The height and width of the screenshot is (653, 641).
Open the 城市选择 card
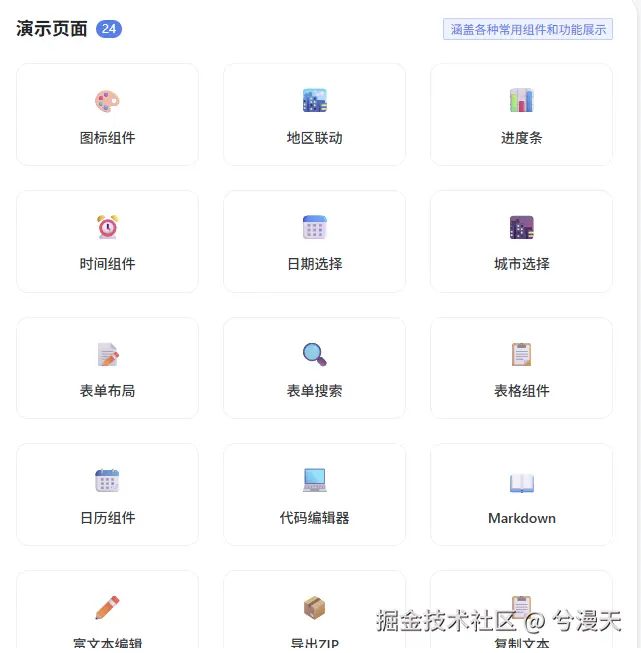coord(521,242)
